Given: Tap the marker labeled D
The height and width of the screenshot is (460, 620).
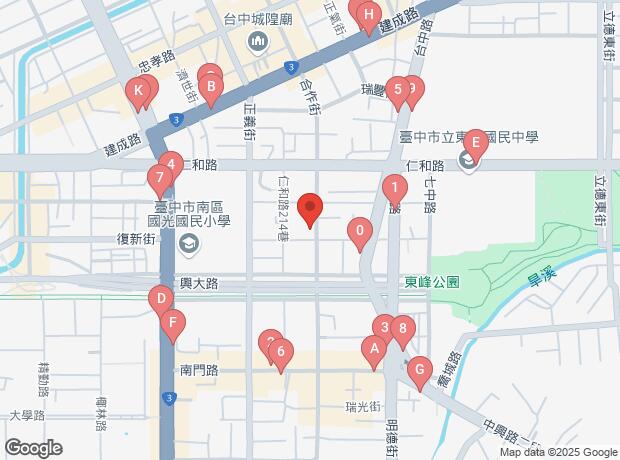Looking at the screenshot, I should coord(160,298).
